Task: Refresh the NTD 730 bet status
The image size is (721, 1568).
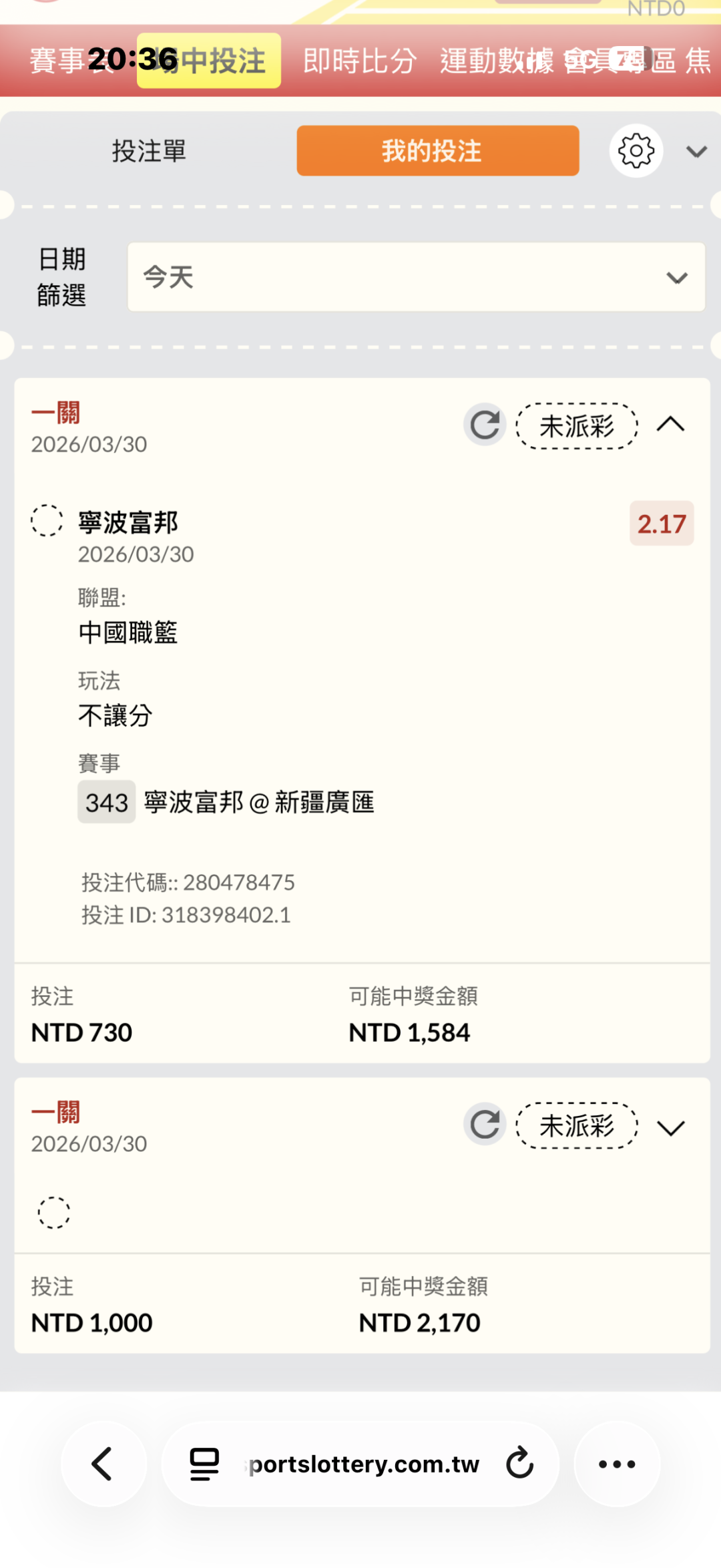Action: (x=485, y=425)
